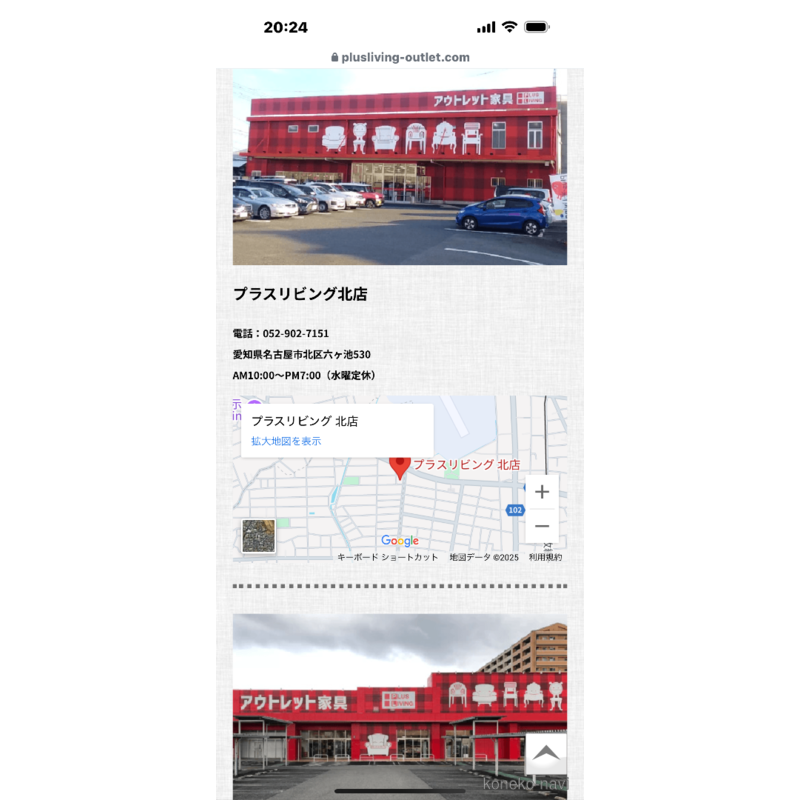Open the 利用規約 terms link on map
The width and height of the screenshot is (800, 800).
tap(545, 557)
